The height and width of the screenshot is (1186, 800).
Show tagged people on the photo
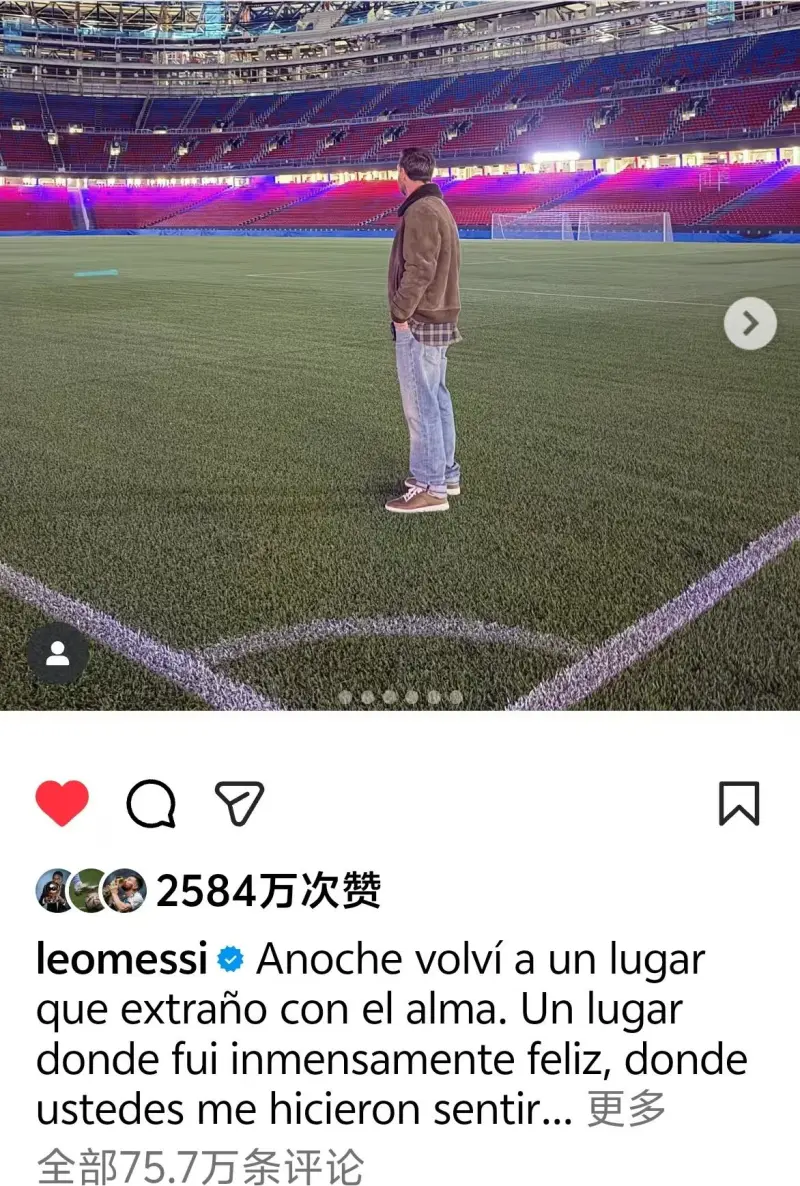pyautogui.click(x=58, y=654)
